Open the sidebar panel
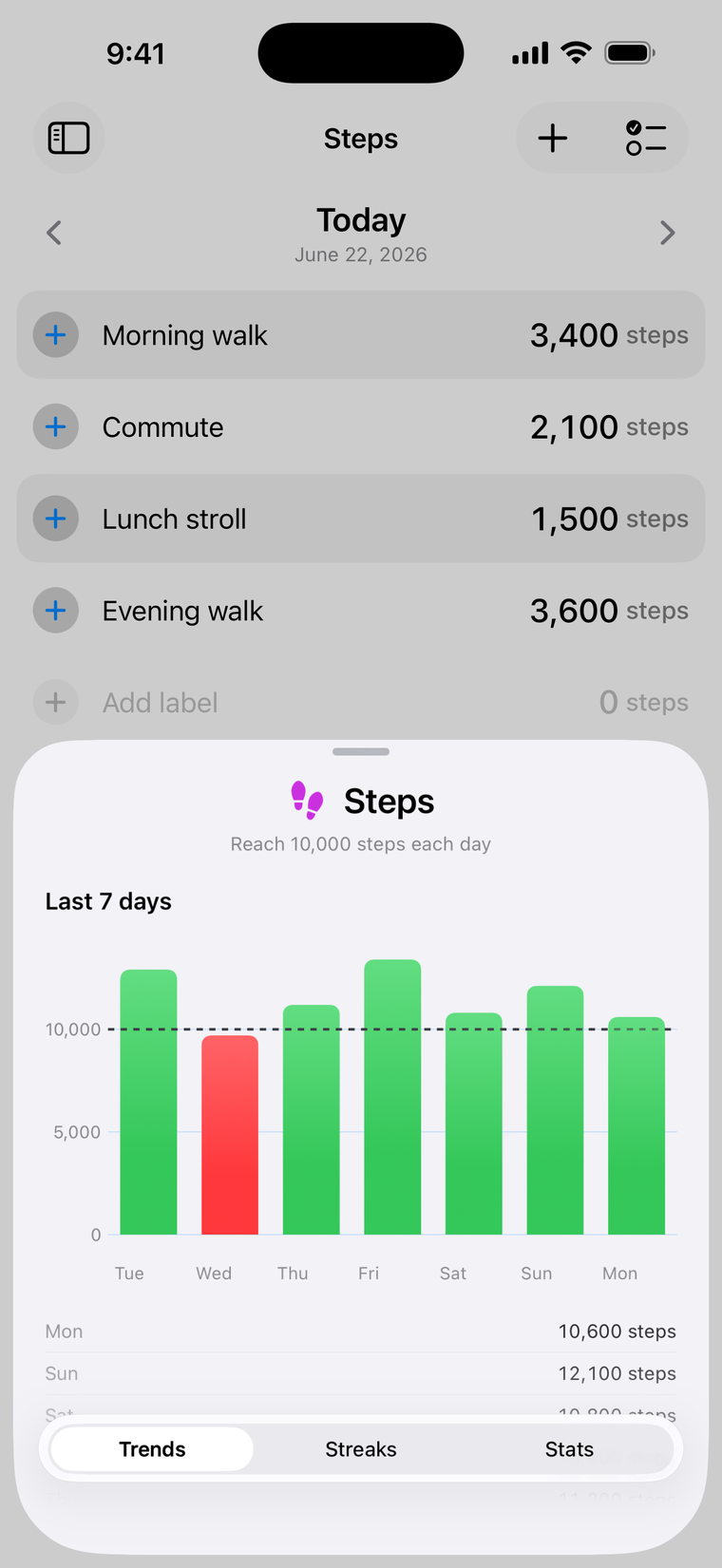This screenshot has width=722, height=1568. 68,139
